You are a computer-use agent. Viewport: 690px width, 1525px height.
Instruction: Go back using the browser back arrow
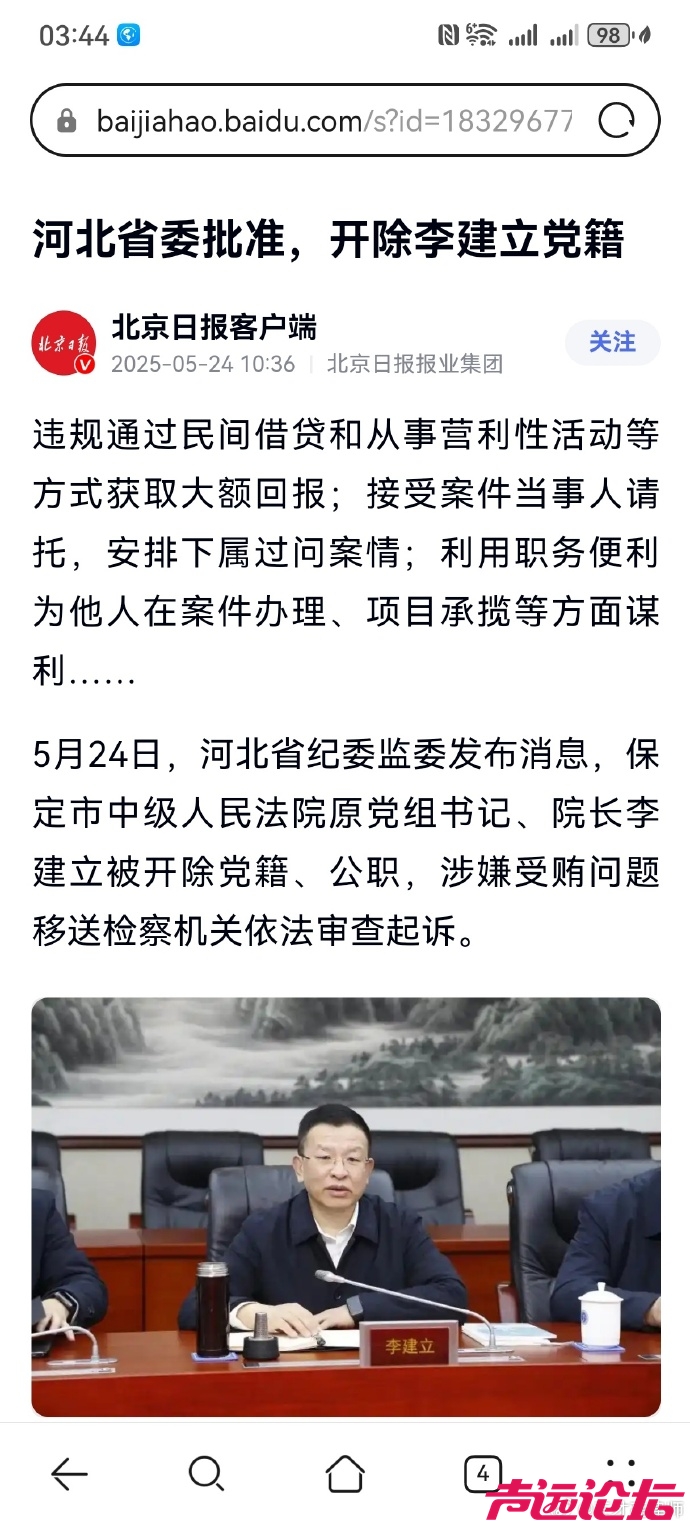coord(69,1473)
